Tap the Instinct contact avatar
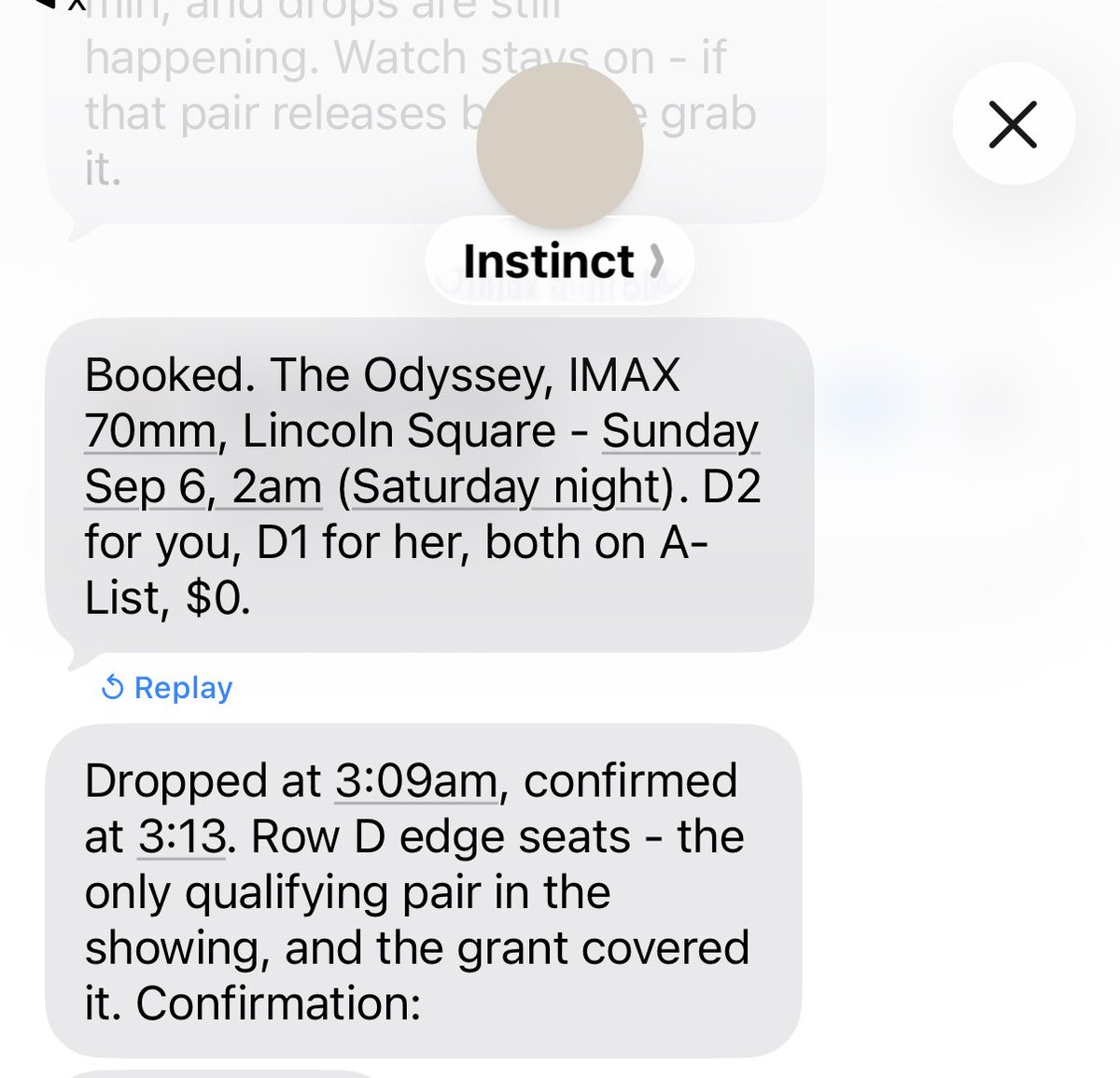This screenshot has width=1120, height=1078. 560,147
